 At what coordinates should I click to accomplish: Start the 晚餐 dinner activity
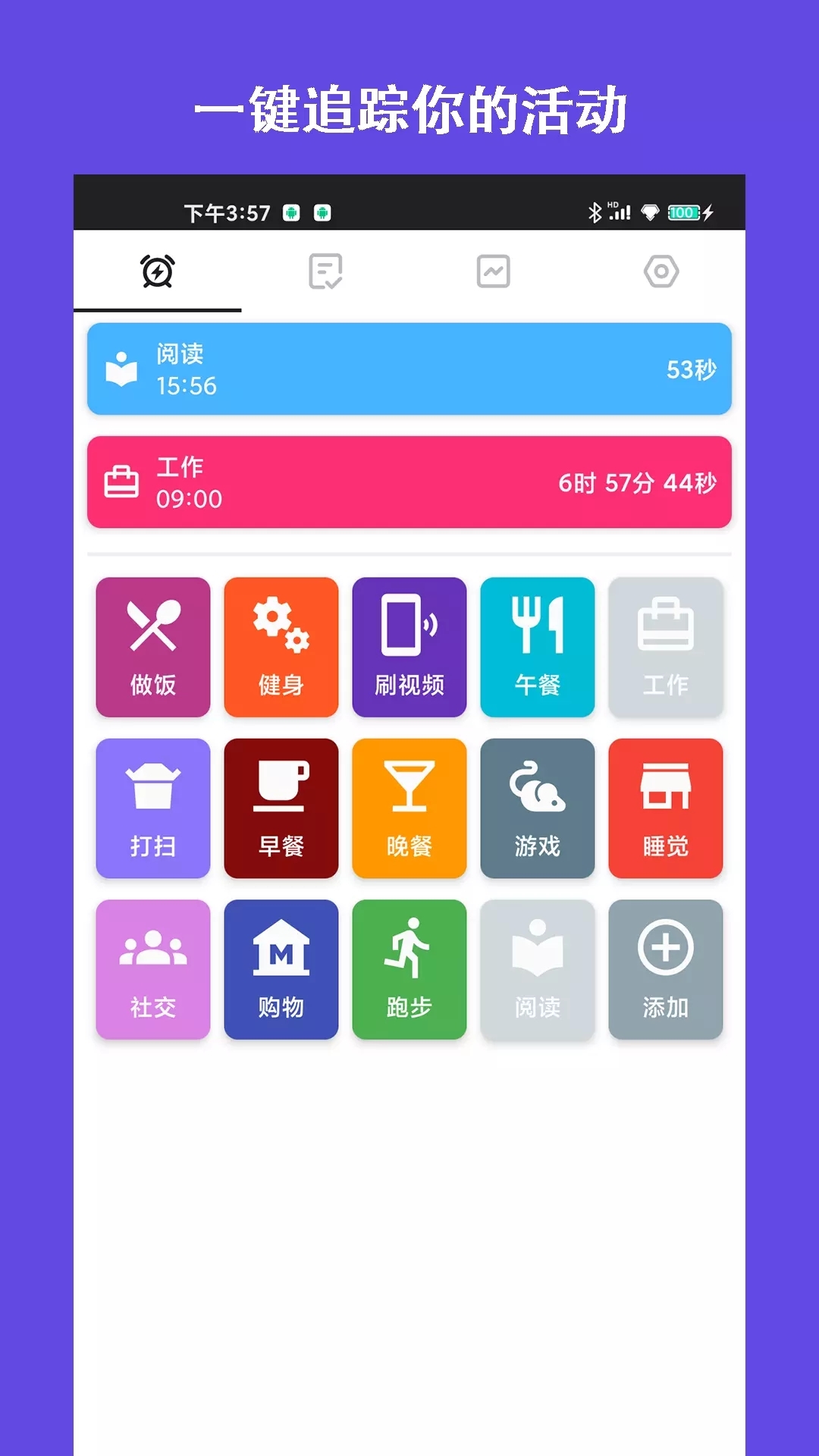coord(409,808)
